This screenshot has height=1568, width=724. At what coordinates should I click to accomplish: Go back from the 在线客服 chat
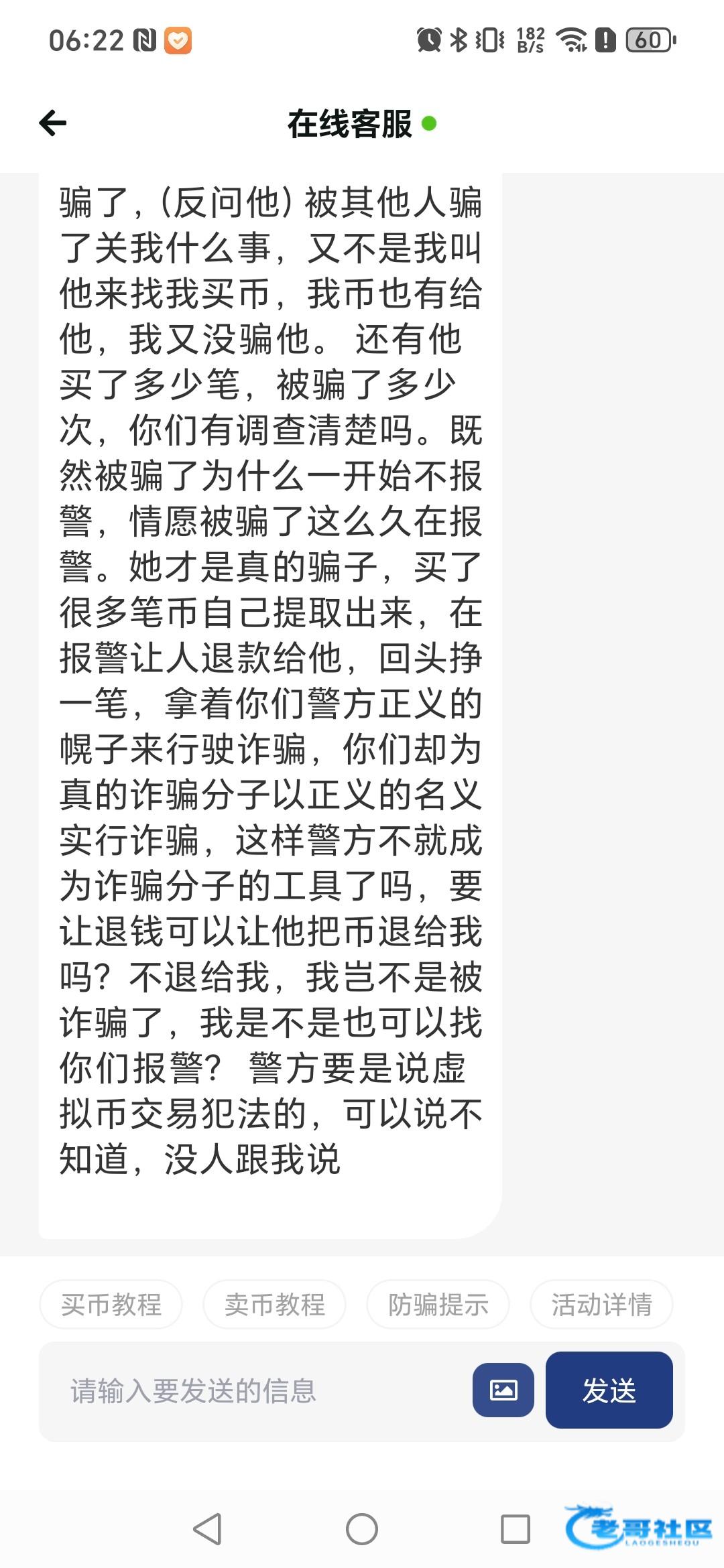pos(53,123)
